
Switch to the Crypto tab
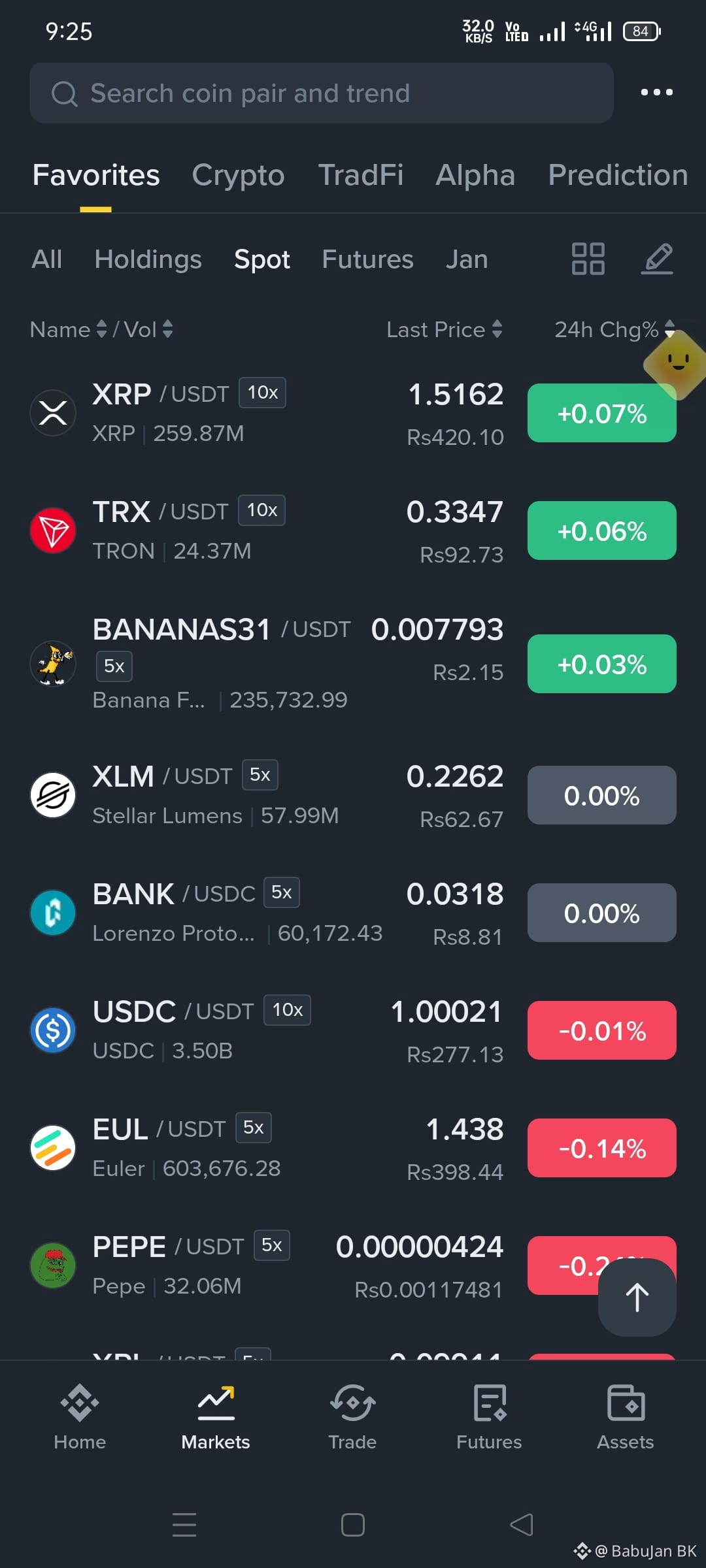238,175
